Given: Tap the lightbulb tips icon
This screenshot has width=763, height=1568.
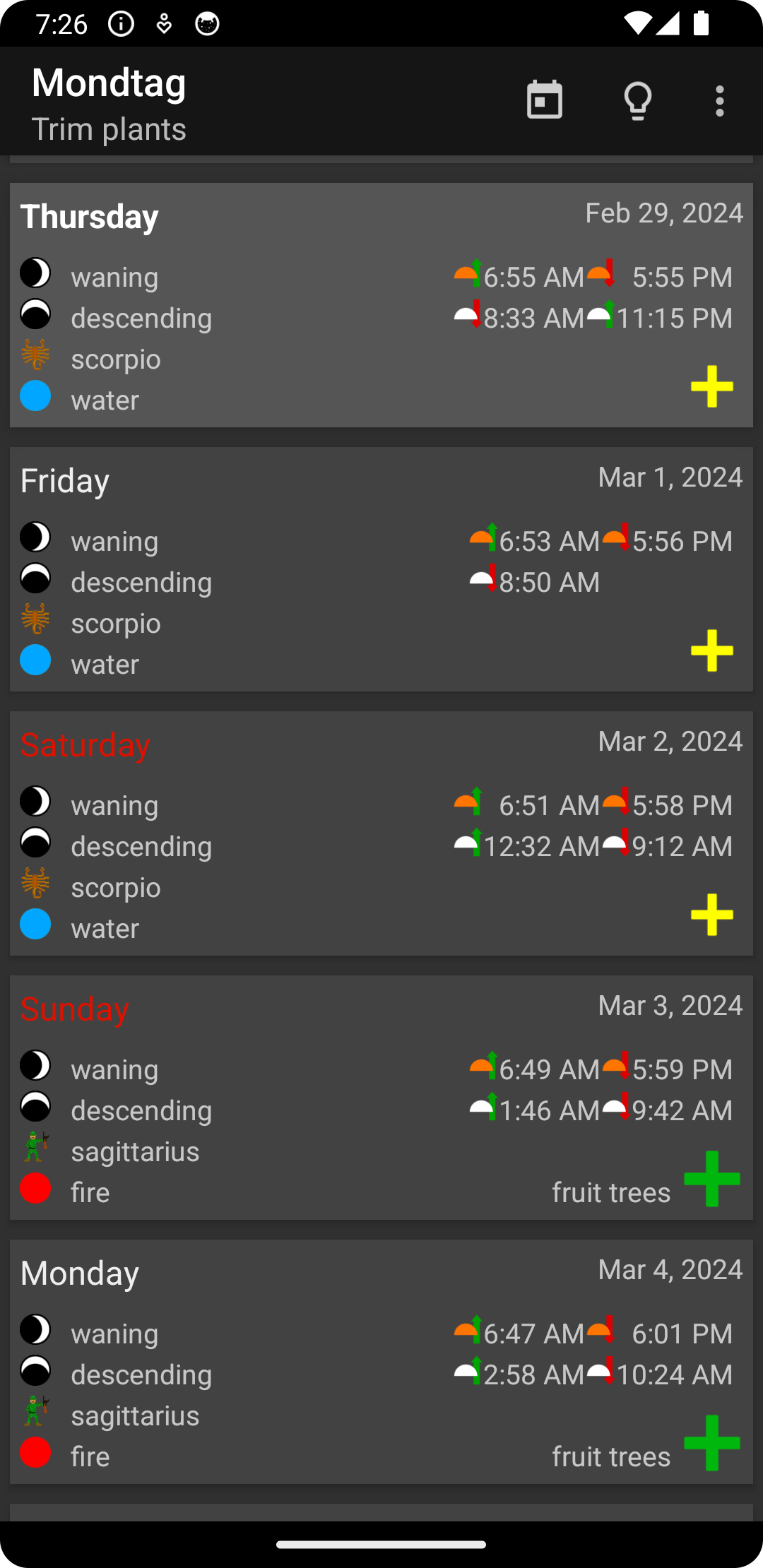Looking at the screenshot, I should [637, 100].
